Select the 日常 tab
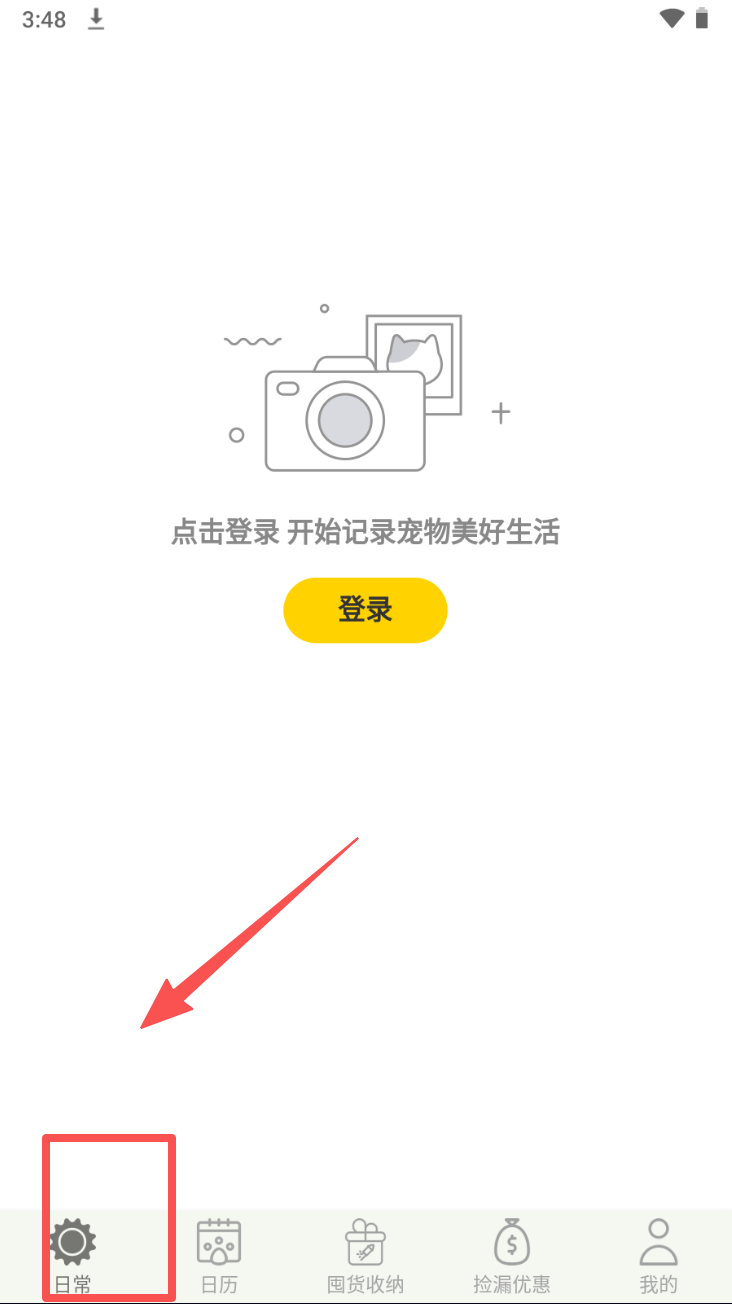Screen dimensions: 732x1304 coord(73,1255)
